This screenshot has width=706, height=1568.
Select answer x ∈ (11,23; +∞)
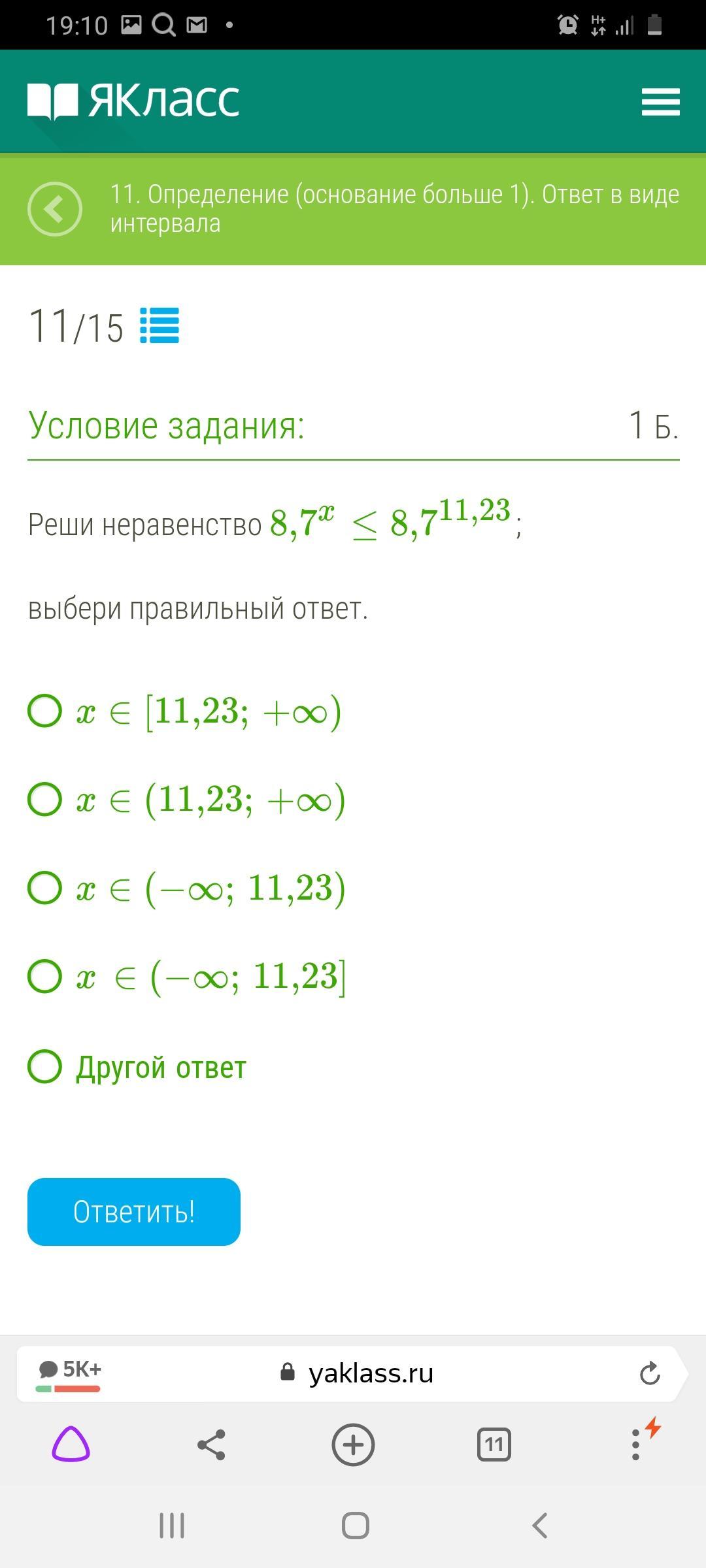pos(187,800)
